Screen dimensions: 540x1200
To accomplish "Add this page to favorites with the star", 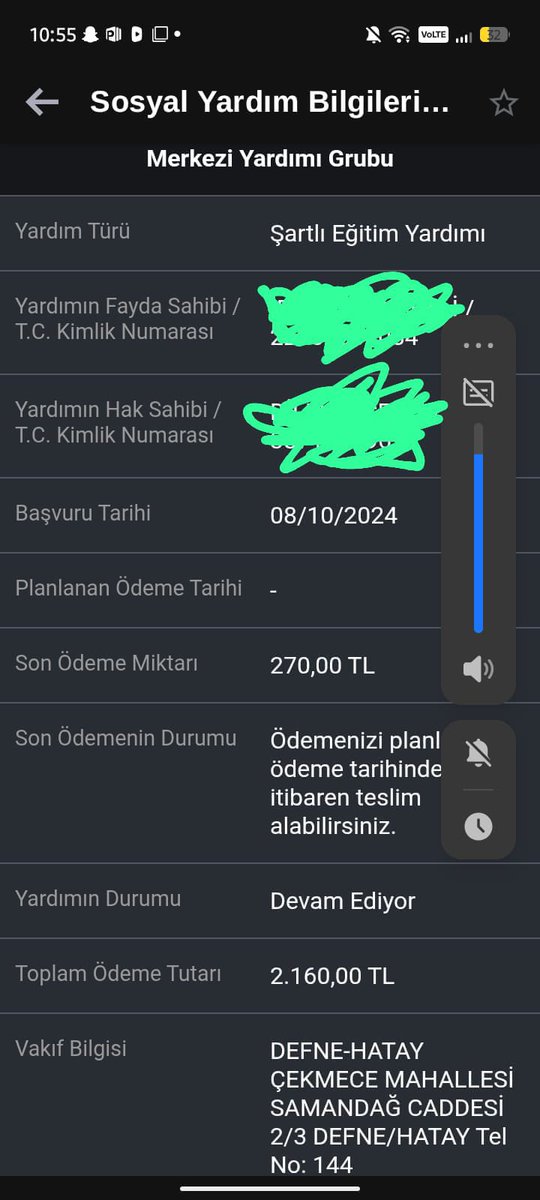I will (x=503, y=102).
